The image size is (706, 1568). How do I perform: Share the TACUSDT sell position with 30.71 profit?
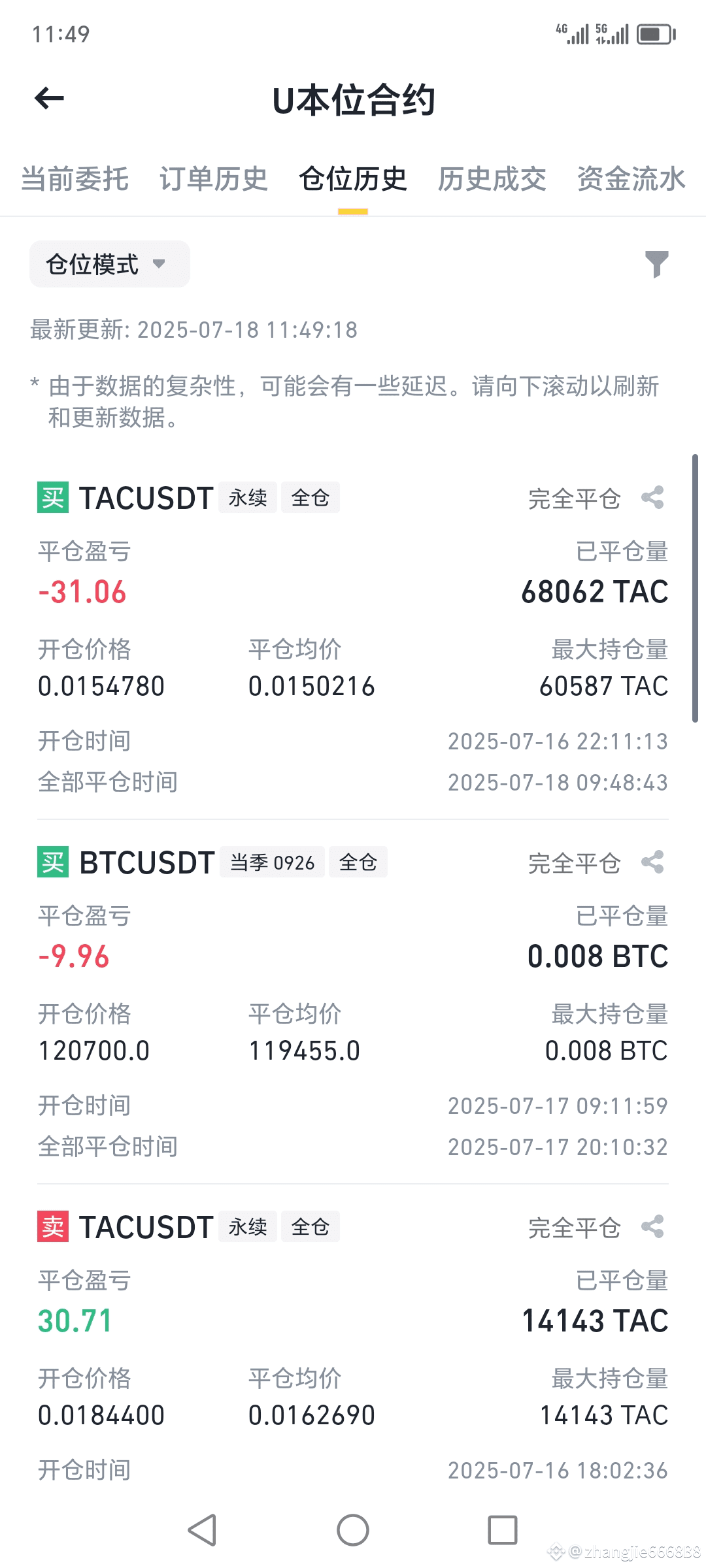[x=652, y=1227]
